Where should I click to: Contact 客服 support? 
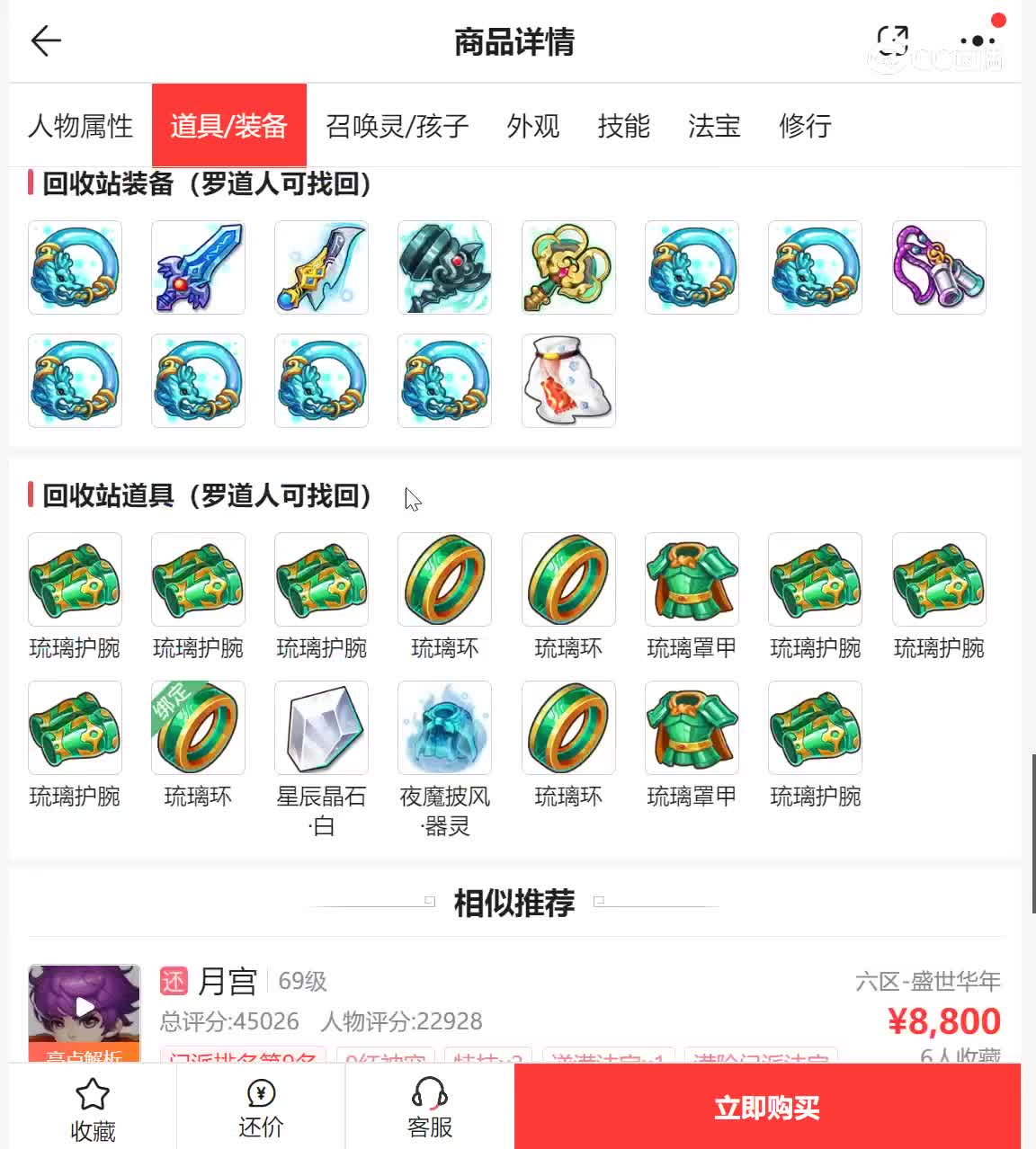pos(430,1108)
